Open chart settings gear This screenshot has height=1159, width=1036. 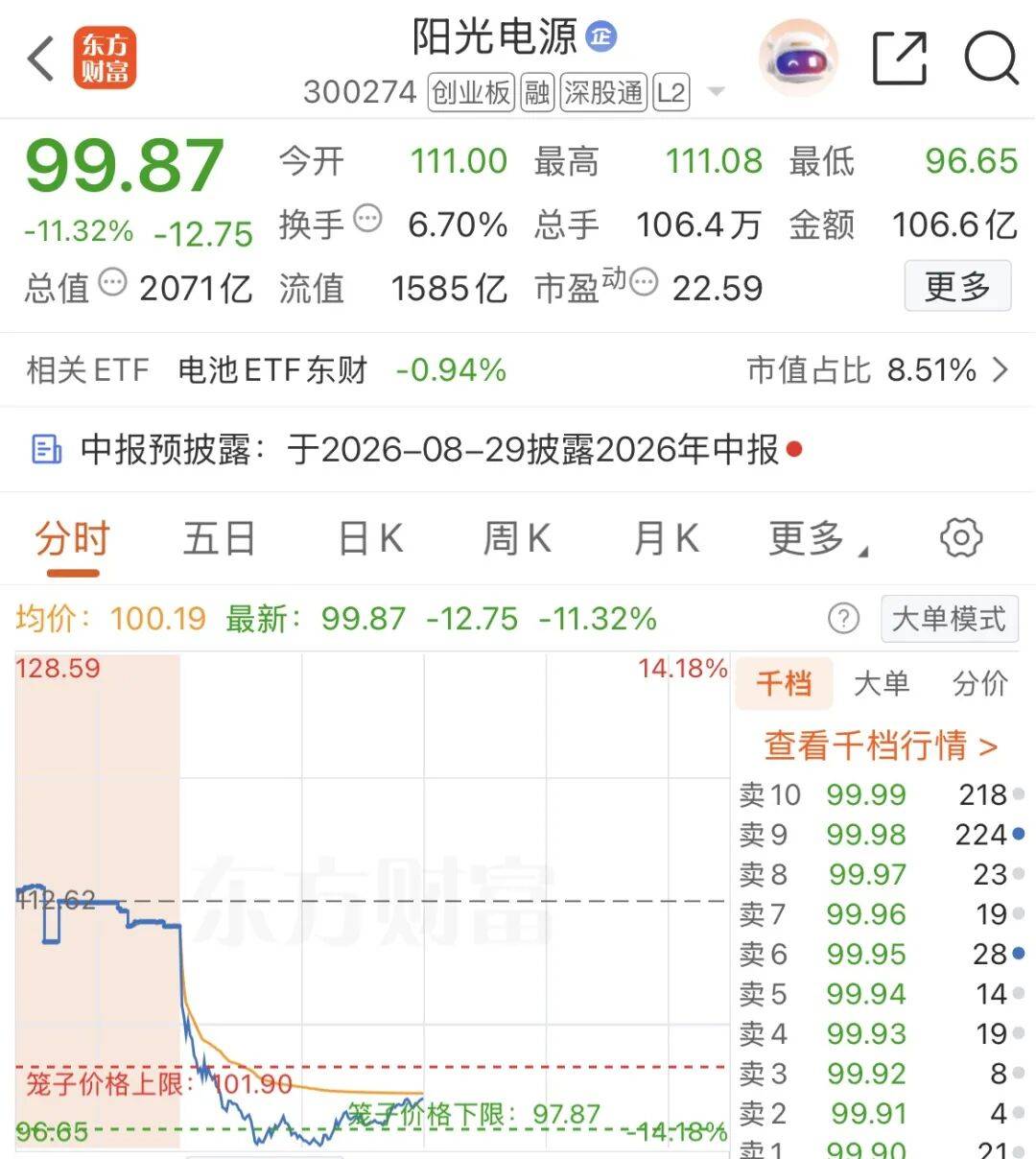pyautogui.click(x=961, y=537)
